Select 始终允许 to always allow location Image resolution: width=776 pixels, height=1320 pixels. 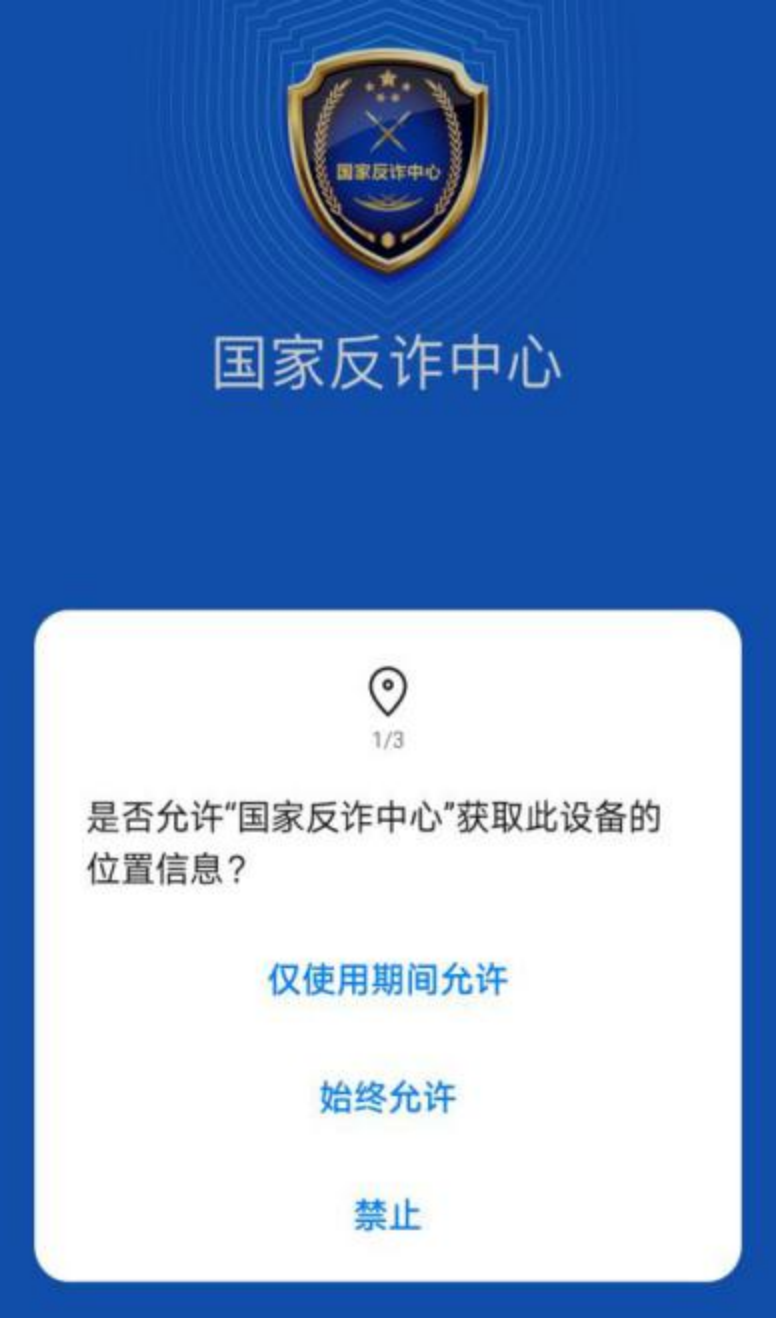point(387,1097)
